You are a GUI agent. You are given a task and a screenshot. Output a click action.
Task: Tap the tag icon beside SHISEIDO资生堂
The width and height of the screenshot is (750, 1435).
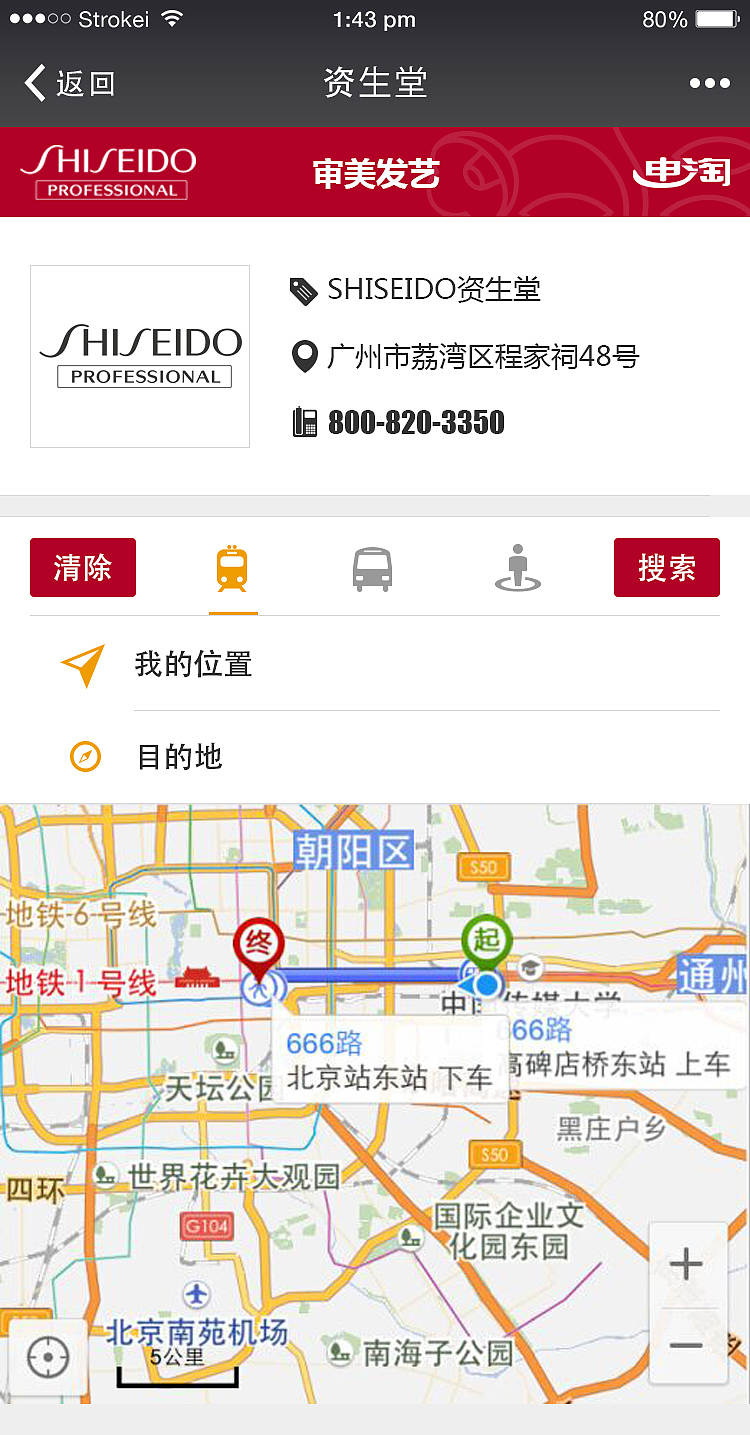pyautogui.click(x=303, y=289)
